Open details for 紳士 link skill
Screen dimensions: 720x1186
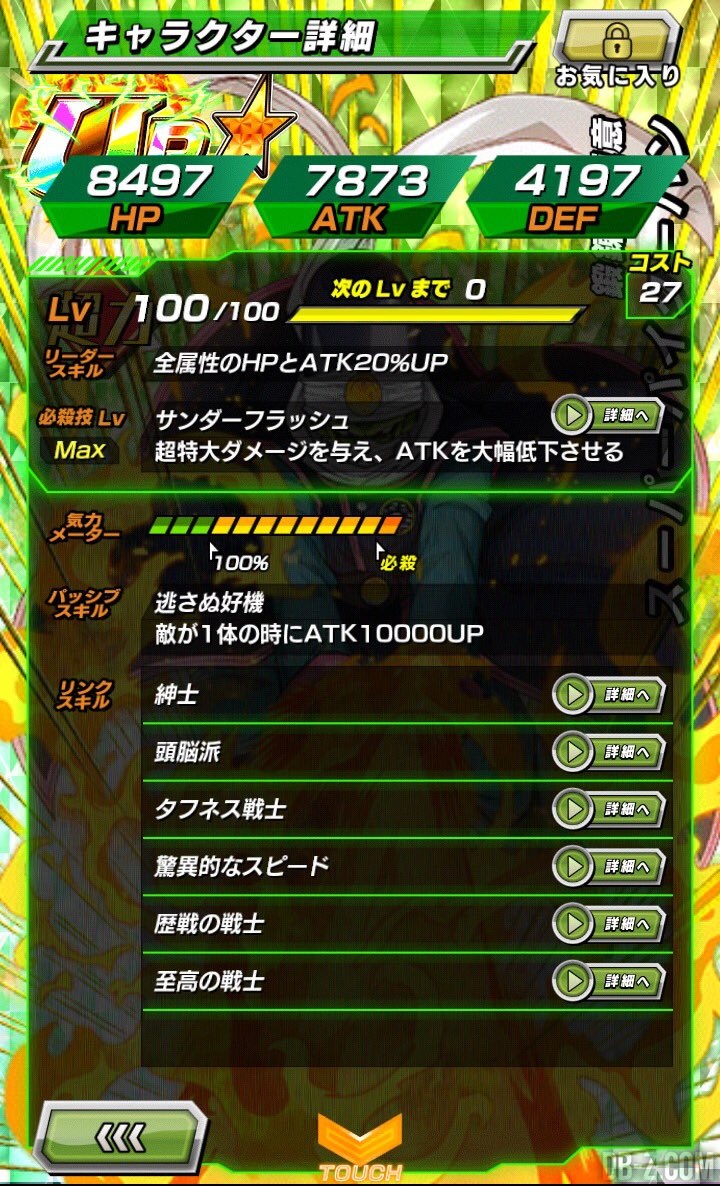point(608,694)
